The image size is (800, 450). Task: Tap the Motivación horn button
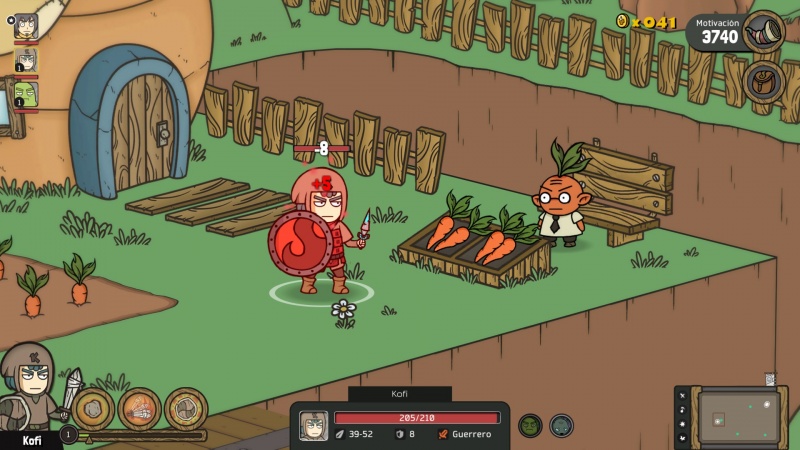pos(764,33)
